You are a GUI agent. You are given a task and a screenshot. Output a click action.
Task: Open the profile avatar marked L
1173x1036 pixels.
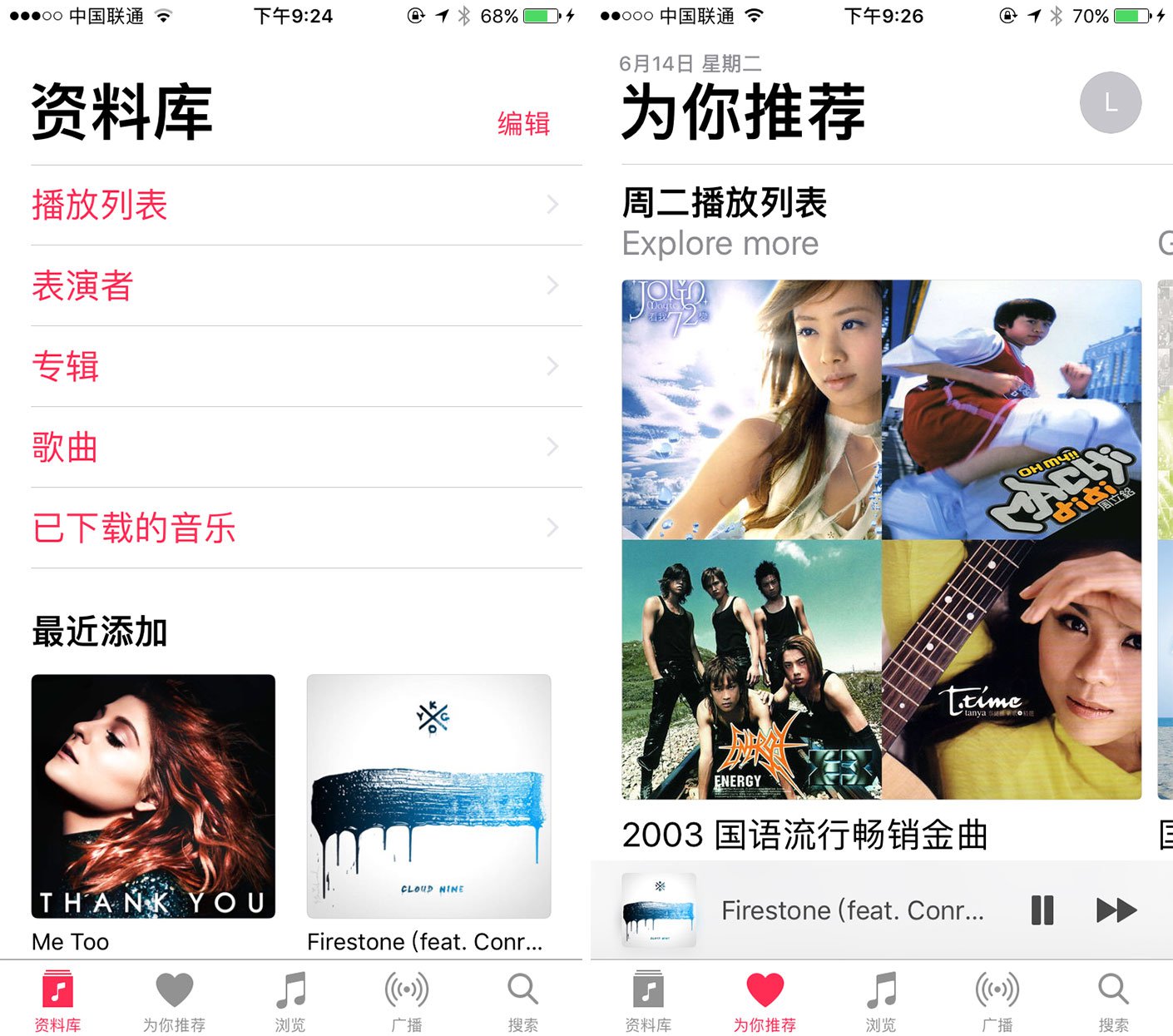pos(1110,102)
